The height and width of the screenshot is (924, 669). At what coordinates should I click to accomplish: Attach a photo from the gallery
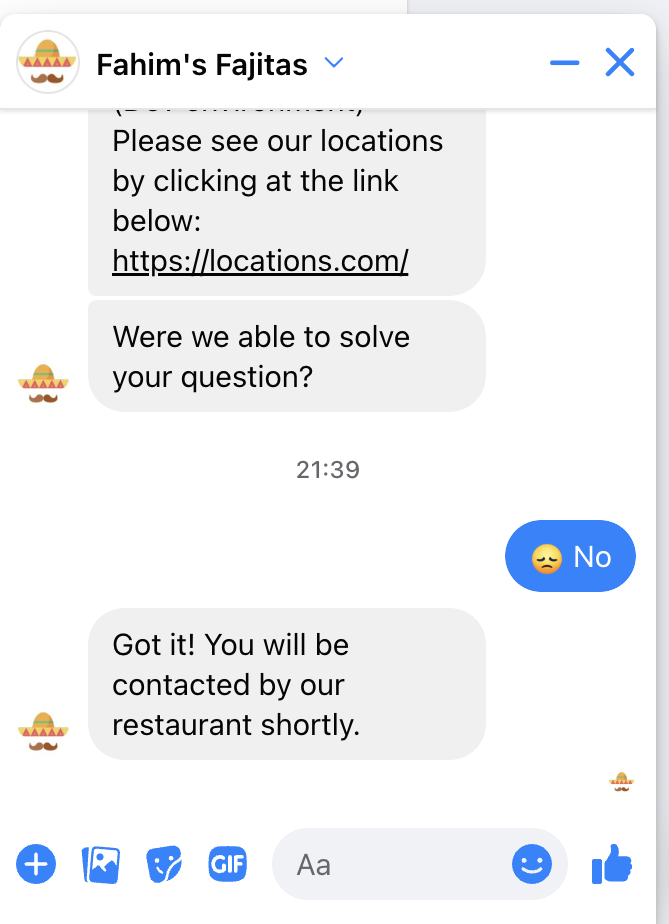[x=100, y=864]
